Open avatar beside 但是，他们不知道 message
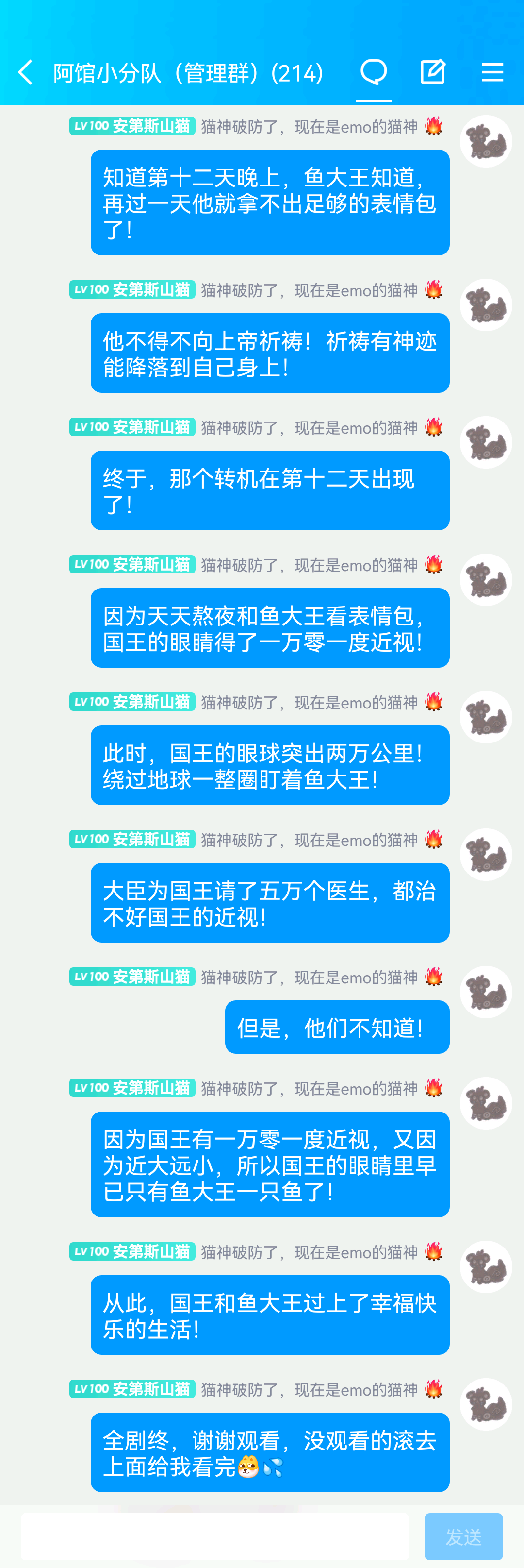 point(486,992)
